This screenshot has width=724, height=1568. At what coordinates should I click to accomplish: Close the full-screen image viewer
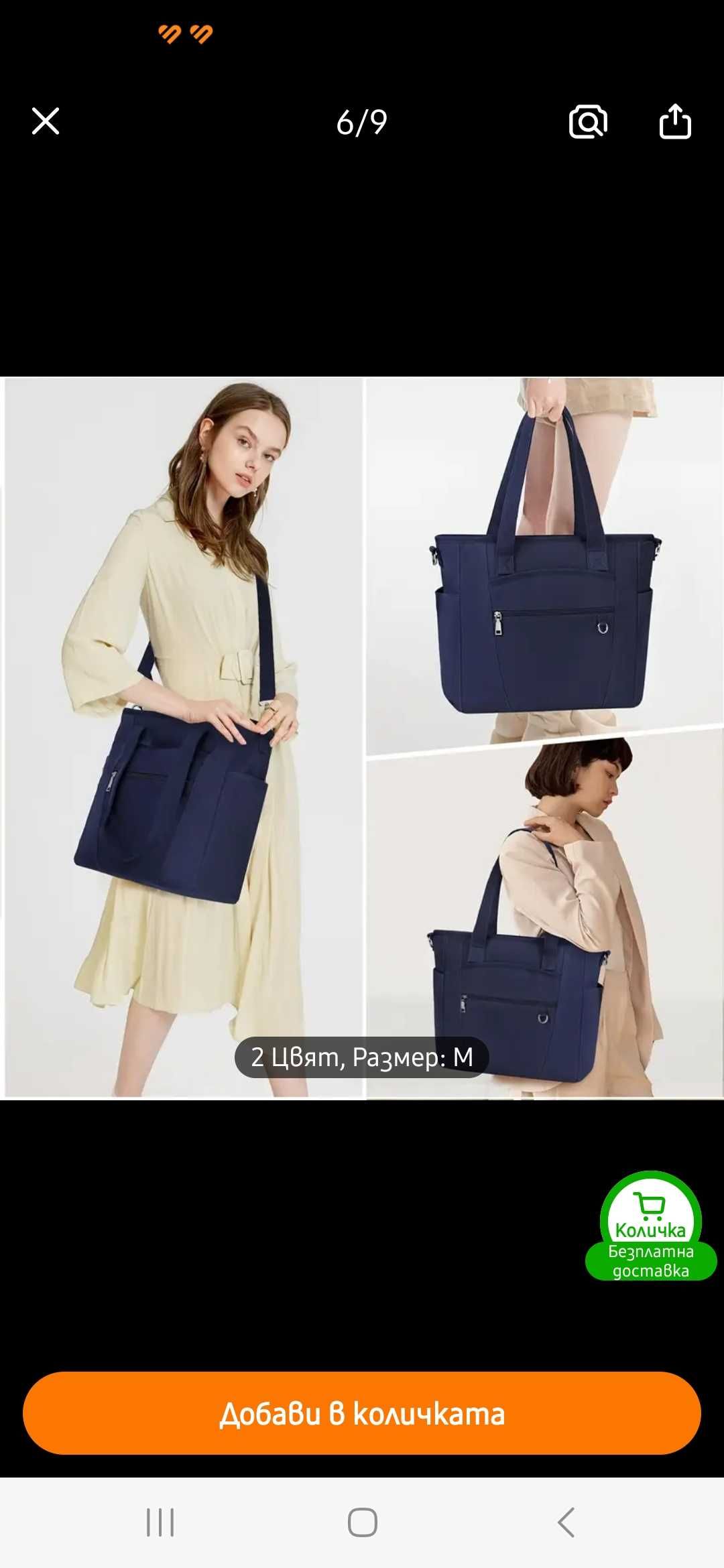pyautogui.click(x=46, y=121)
